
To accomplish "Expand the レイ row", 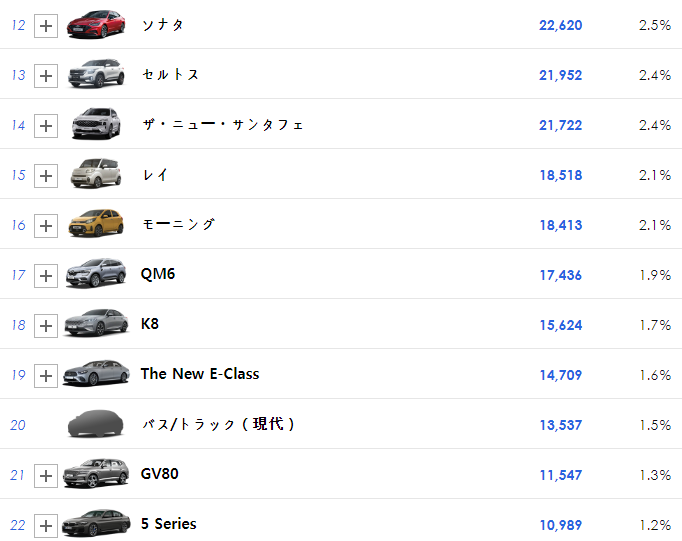I will pyautogui.click(x=46, y=175).
